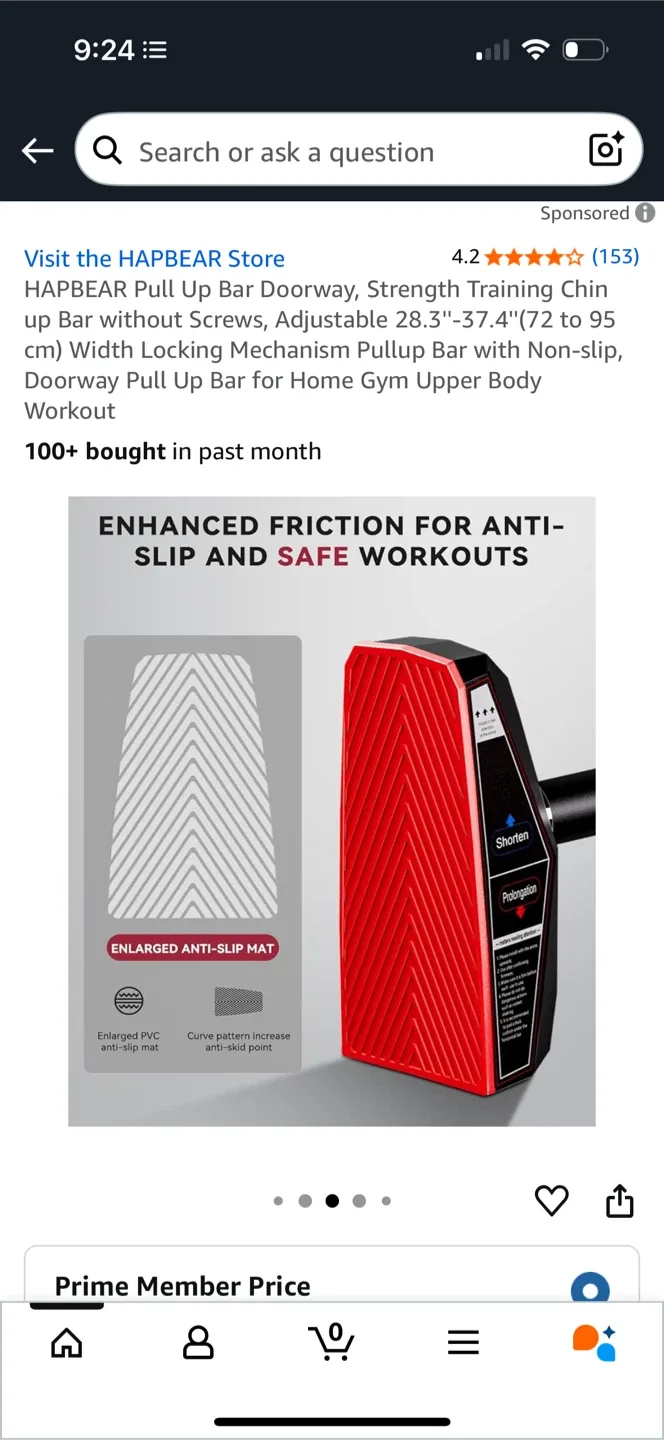Image resolution: width=664 pixels, height=1440 pixels.
Task: Go to the Home tab
Action: [x=66, y=1342]
